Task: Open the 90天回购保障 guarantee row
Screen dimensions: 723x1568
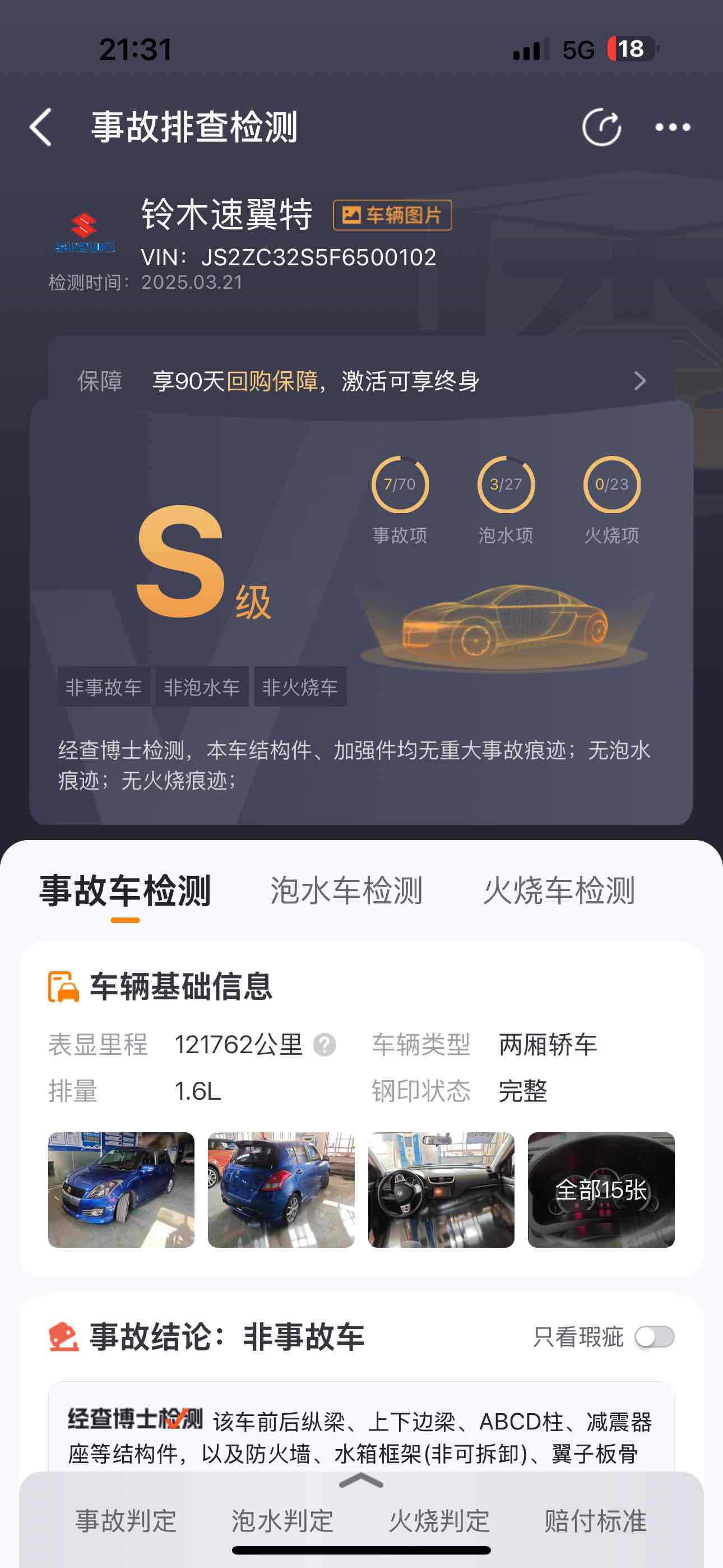Action: coord(361,381)
